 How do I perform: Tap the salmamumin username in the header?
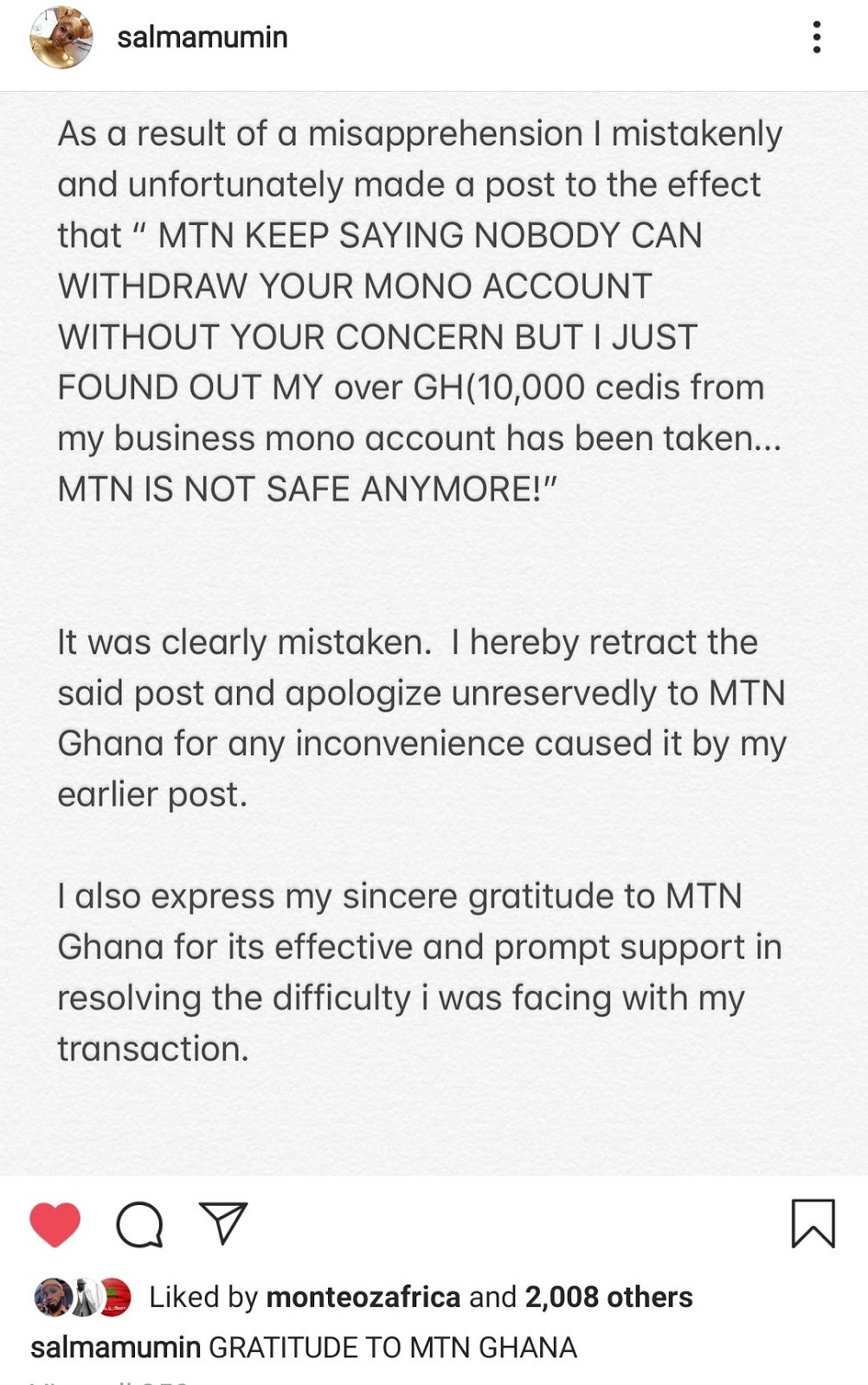tap(203, 37)
